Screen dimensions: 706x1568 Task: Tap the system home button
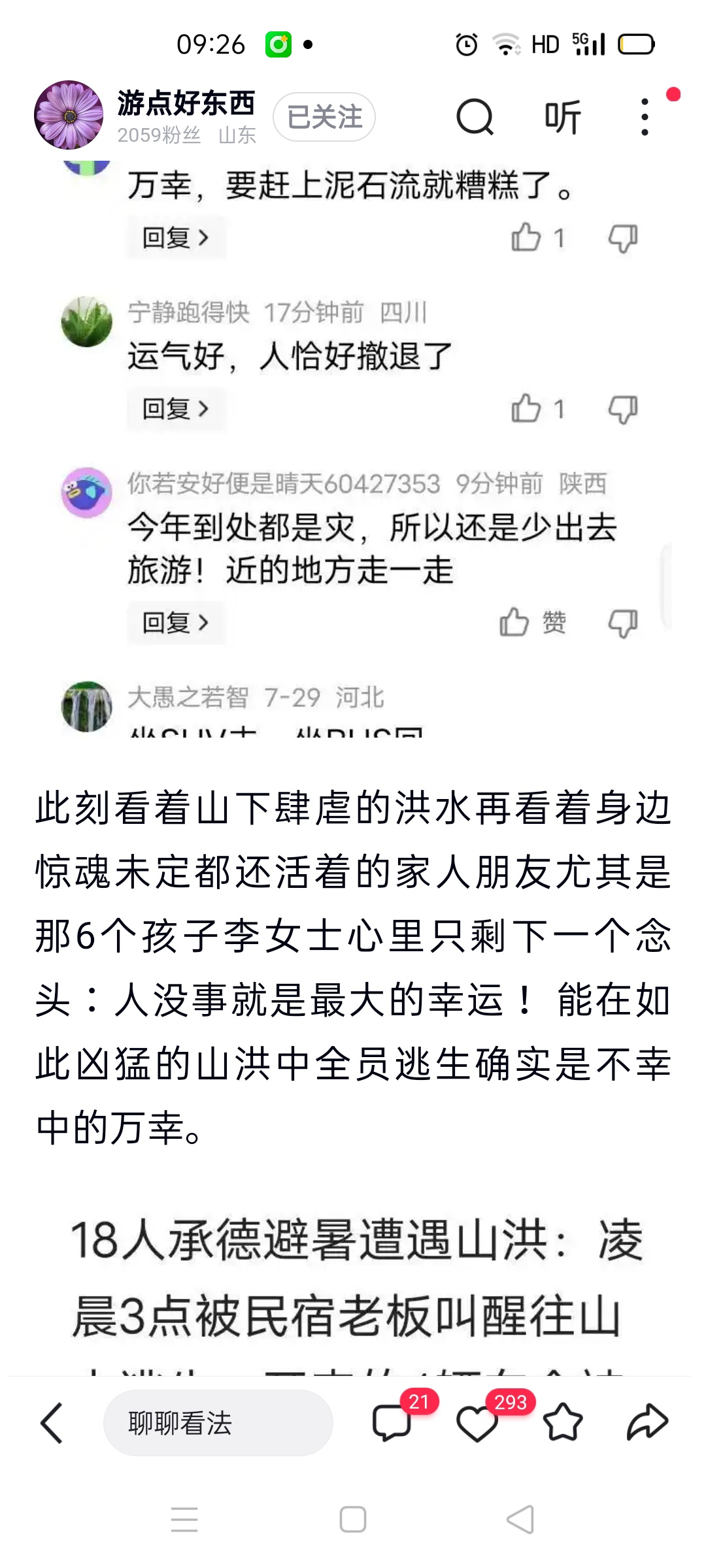(x=353, y=1520)
